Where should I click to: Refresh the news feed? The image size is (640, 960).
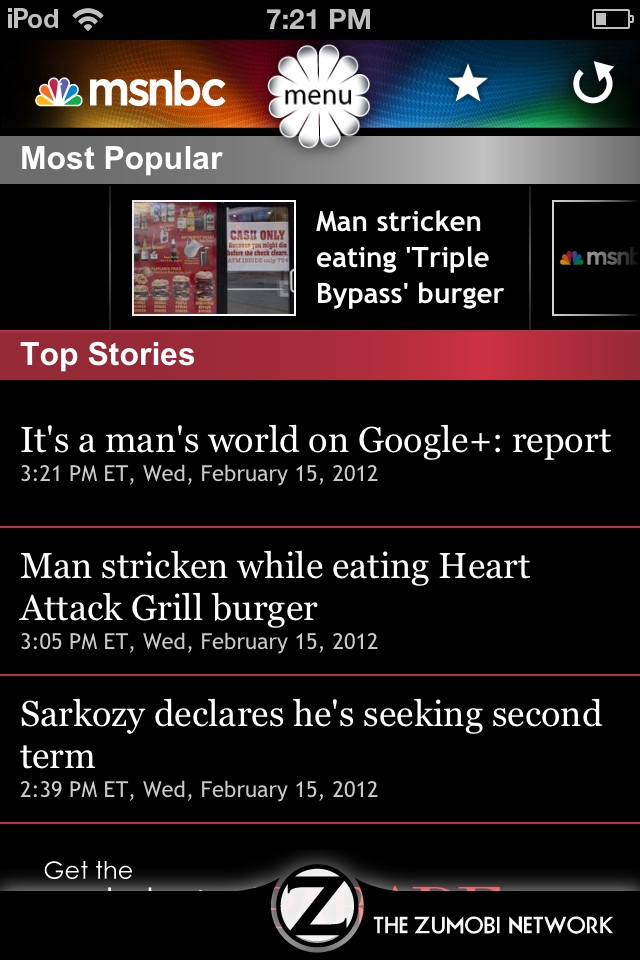point(592,86)
